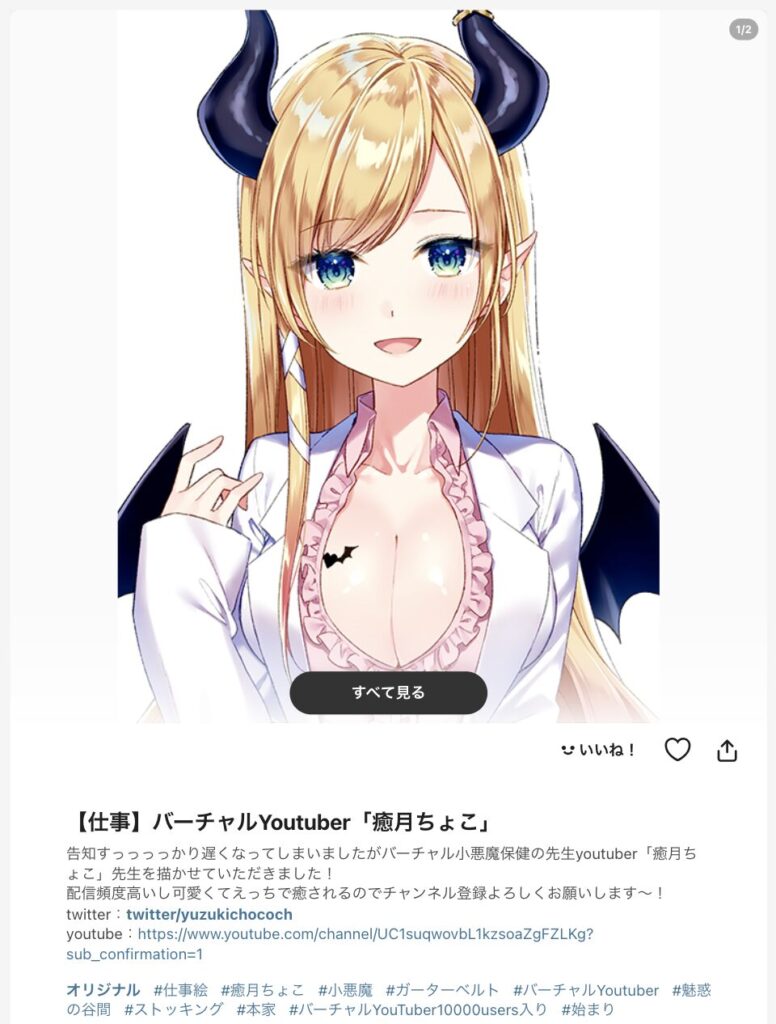Viewport: 776px width, 1024px height.
Task: Tap the すべて見る button
Action: [x=388, y=692]
